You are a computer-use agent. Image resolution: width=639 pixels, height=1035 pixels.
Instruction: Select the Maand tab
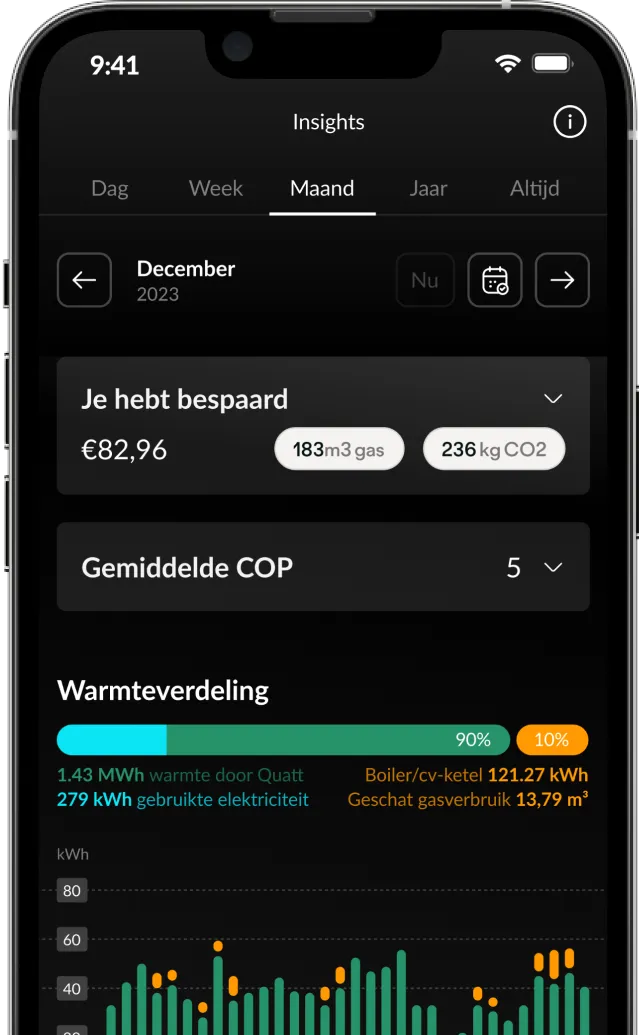(x=322, y=188)
